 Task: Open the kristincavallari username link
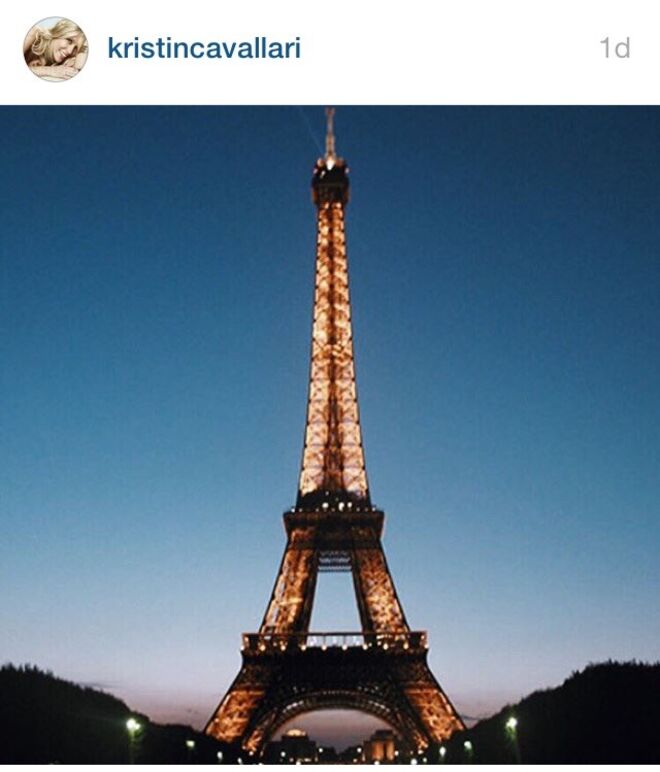point(203,49)
